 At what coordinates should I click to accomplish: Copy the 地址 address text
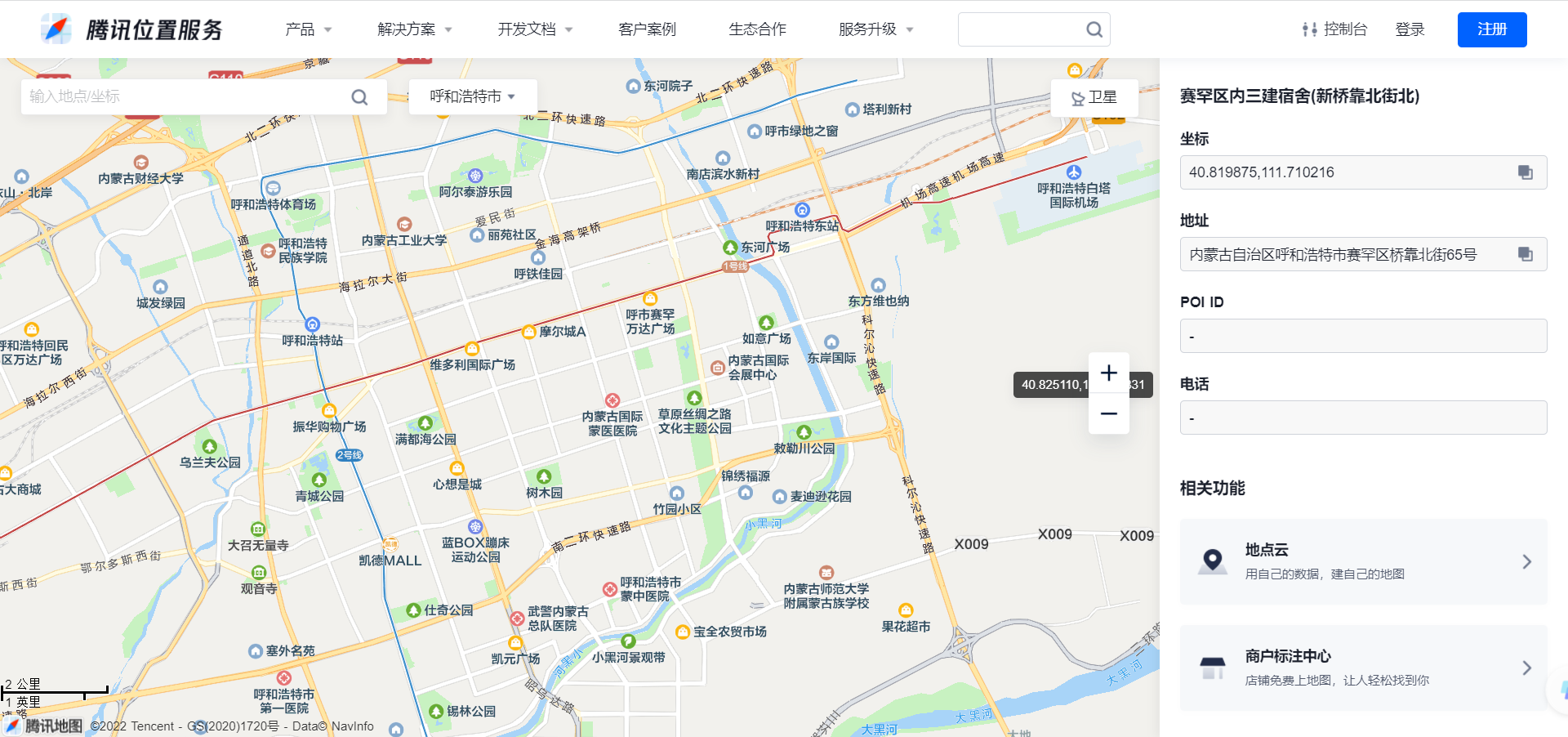(x=1525, y=254)
